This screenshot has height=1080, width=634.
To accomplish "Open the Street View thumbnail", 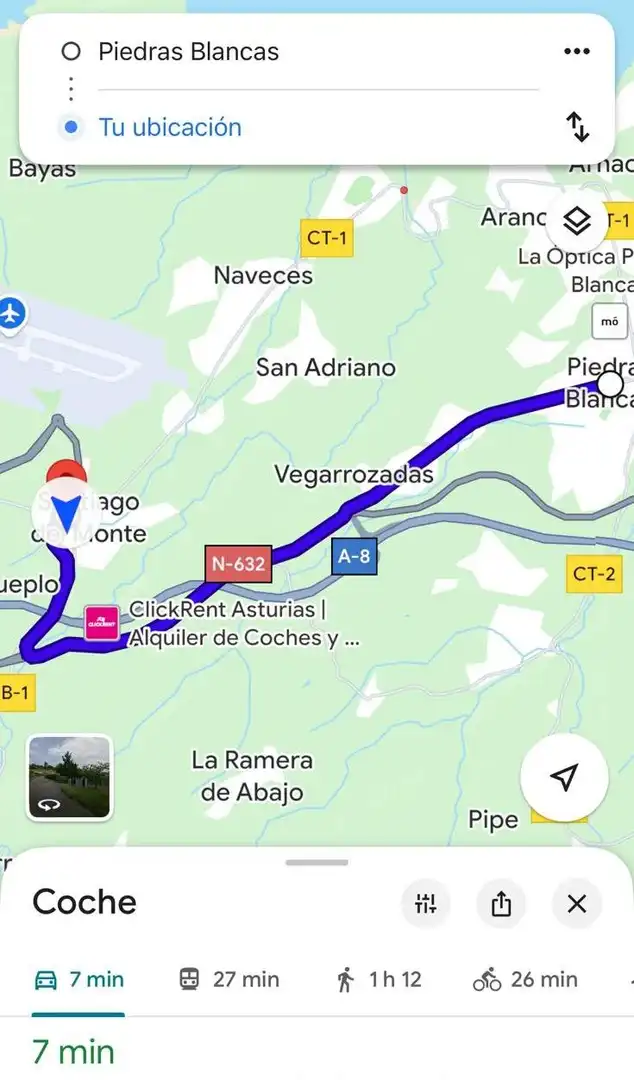I will click(x=69, y=777).
